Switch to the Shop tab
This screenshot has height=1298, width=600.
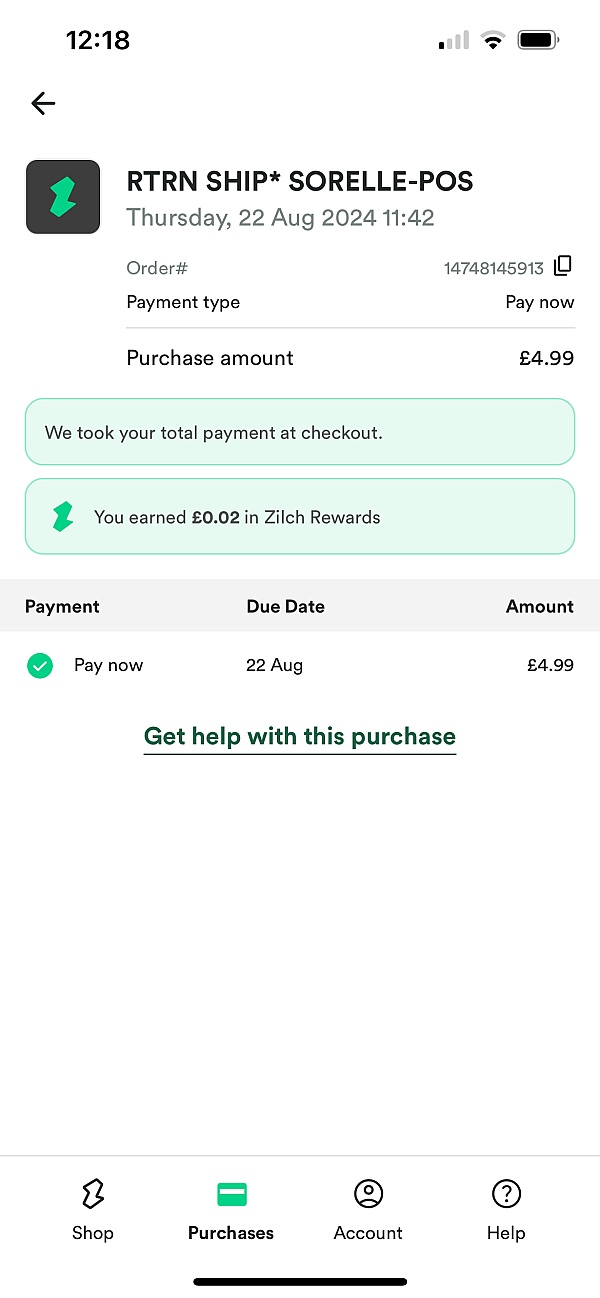click(x=92, y=1210)
